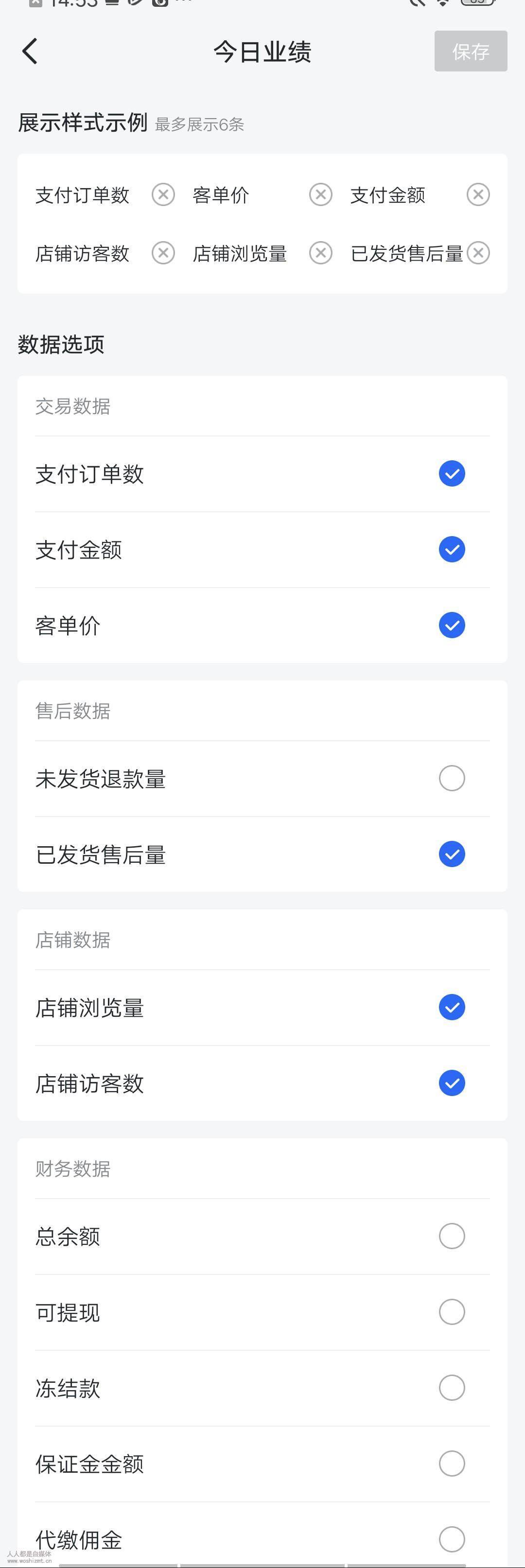Deselect 已发货售后量 under 售后数据
The width and height of the screenshot is (525, 1568).
pos(452,854)
